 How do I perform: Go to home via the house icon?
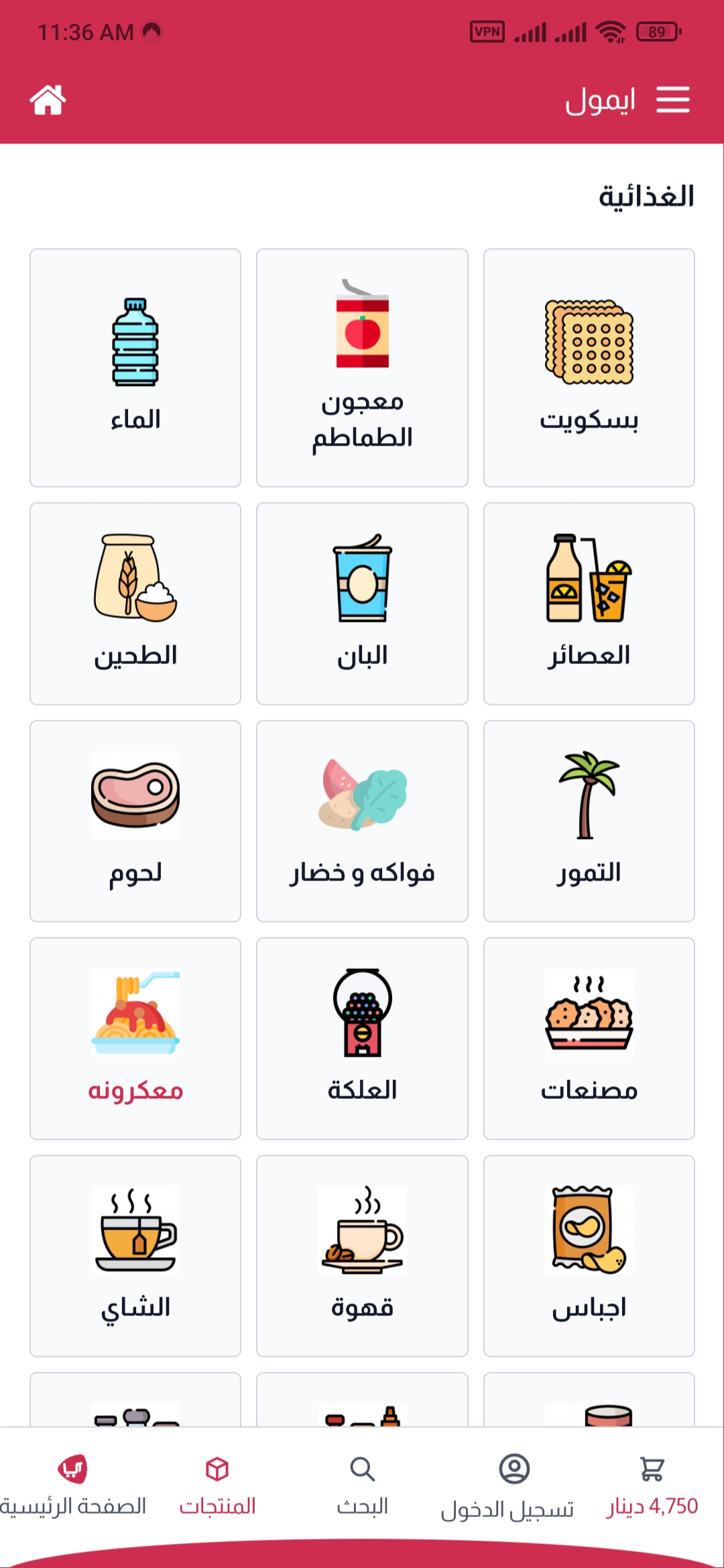pos(48,100)
